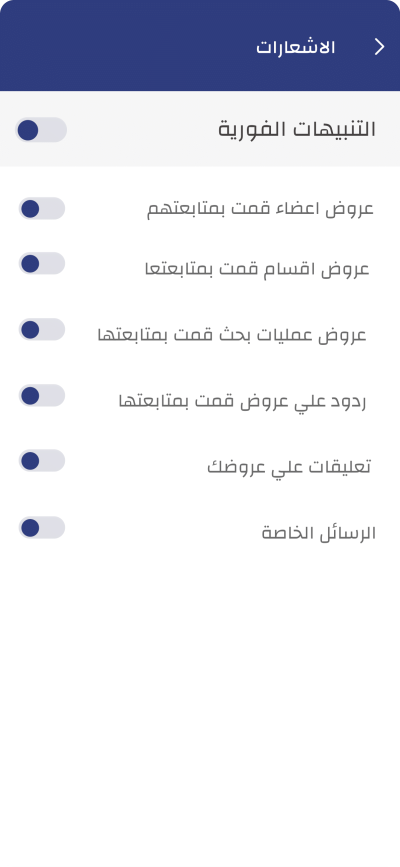400x867 pixels.
Task: Toggle the الرسائل الخاصة notifications switch
Action: [x=42, y=527]
